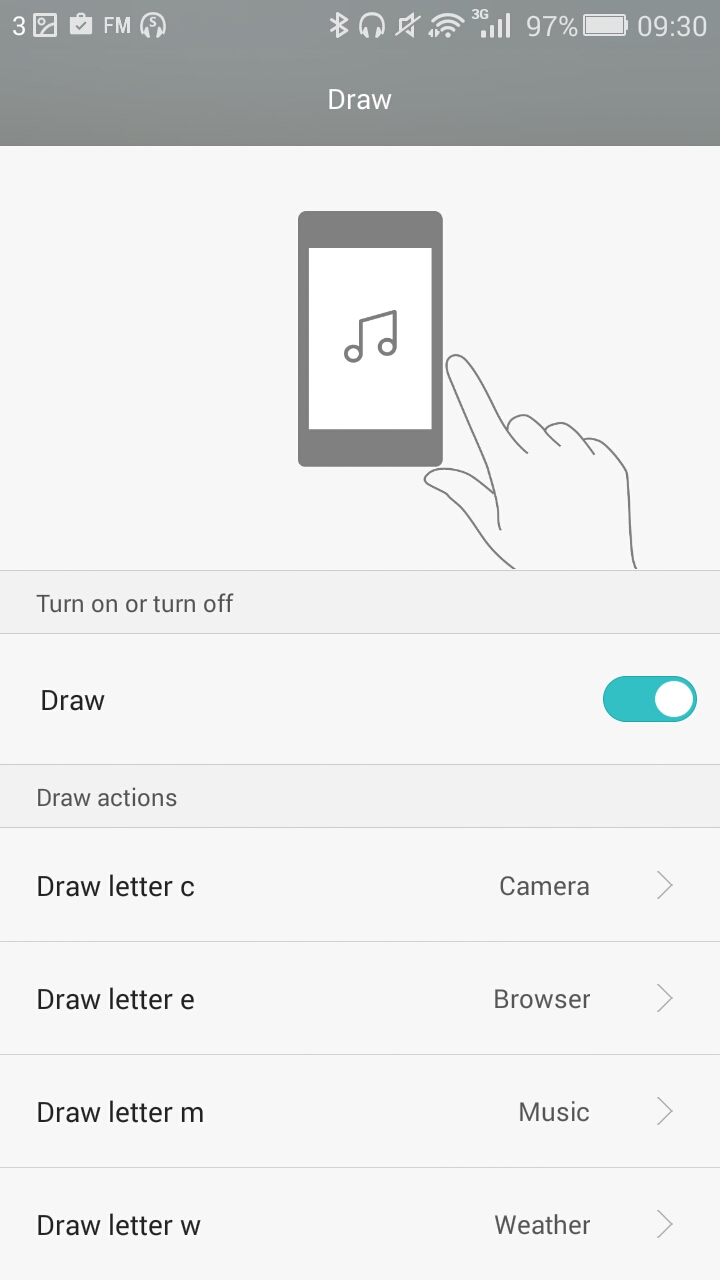Screen dimensions: 720x1280
Task: Open Draw letter e Browser setting
Action: pos(360,999)
